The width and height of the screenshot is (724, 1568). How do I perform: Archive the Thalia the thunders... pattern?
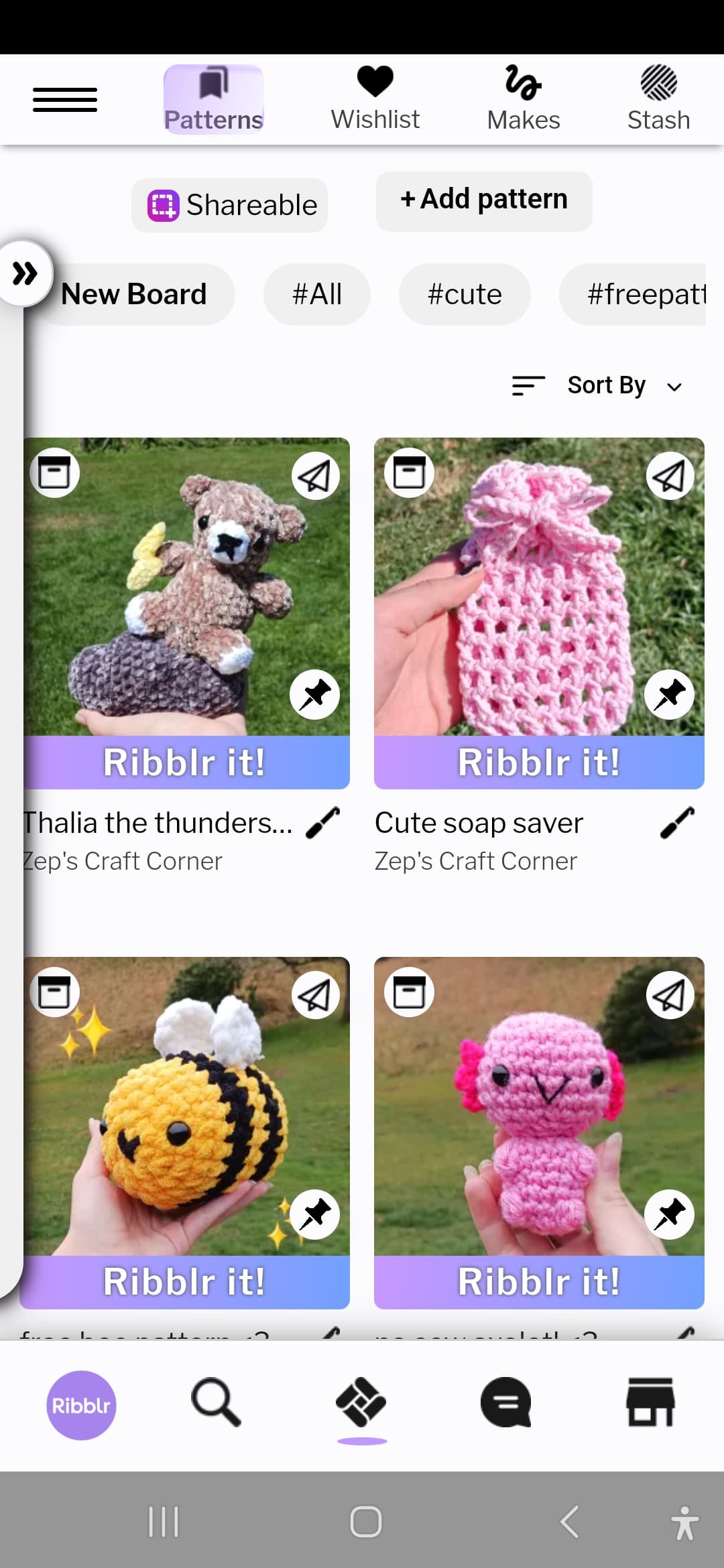[55, 473]
